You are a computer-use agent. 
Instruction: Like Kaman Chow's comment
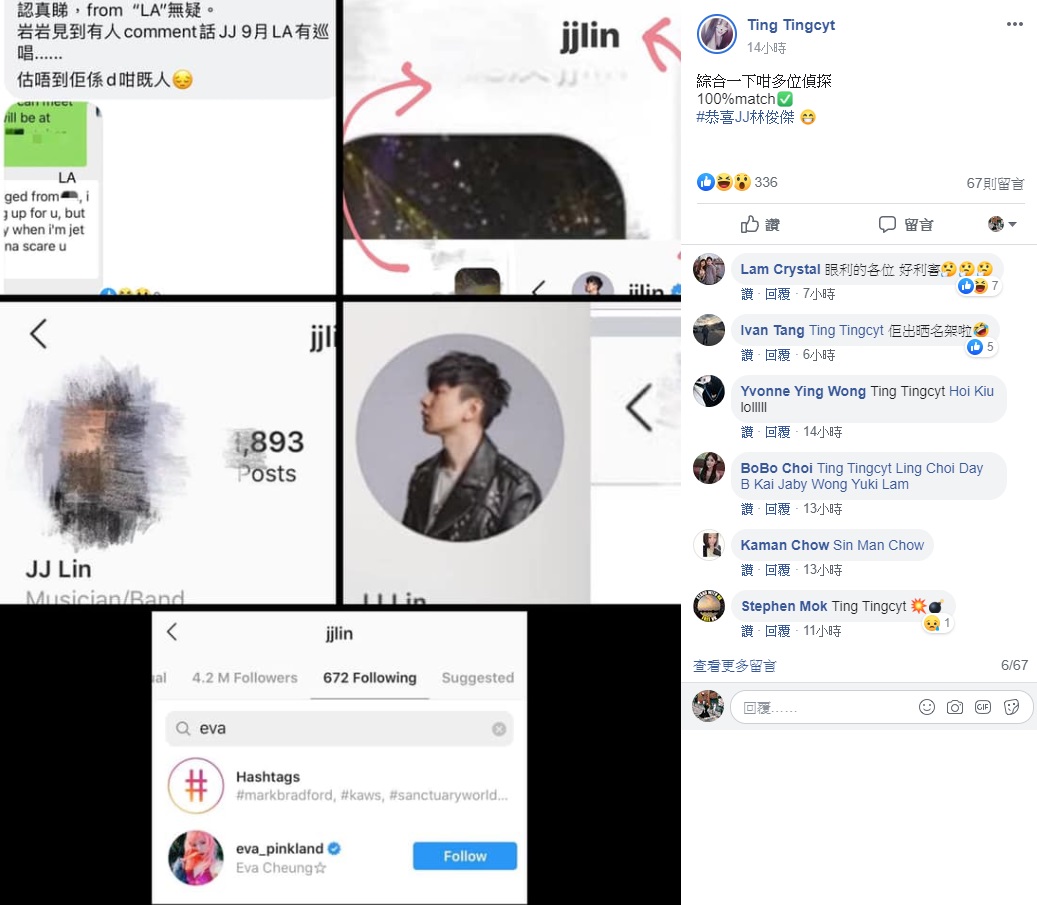tap(747, 570)
